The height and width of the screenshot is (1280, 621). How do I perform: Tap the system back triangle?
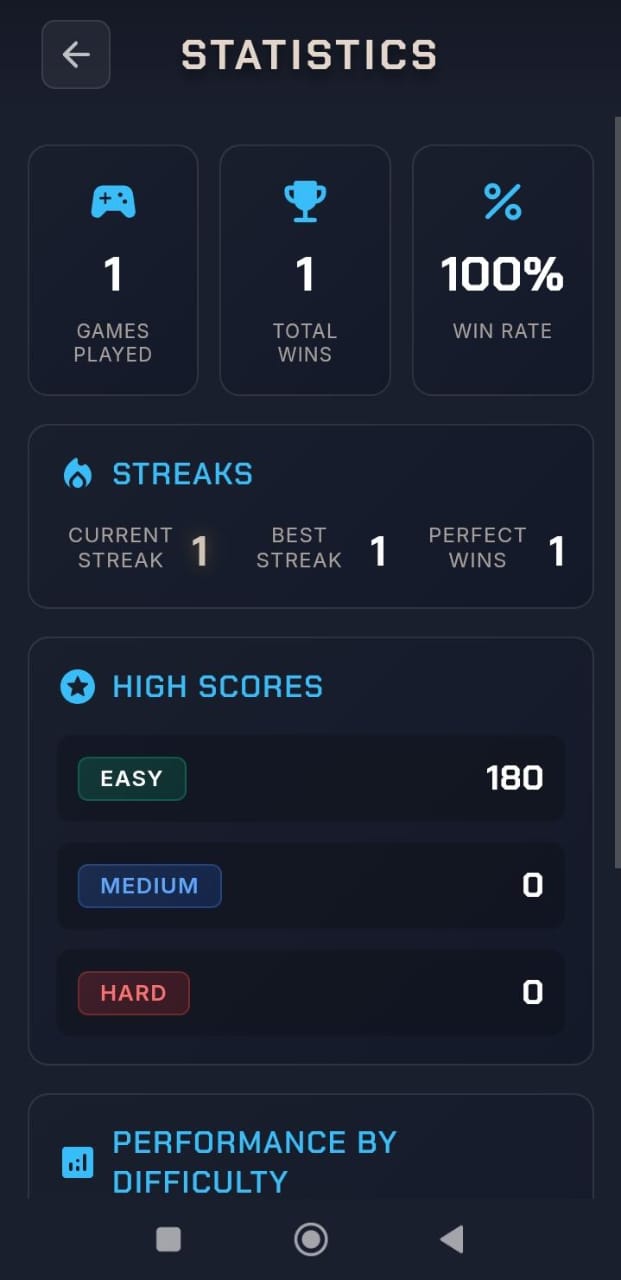(452, 1240)
